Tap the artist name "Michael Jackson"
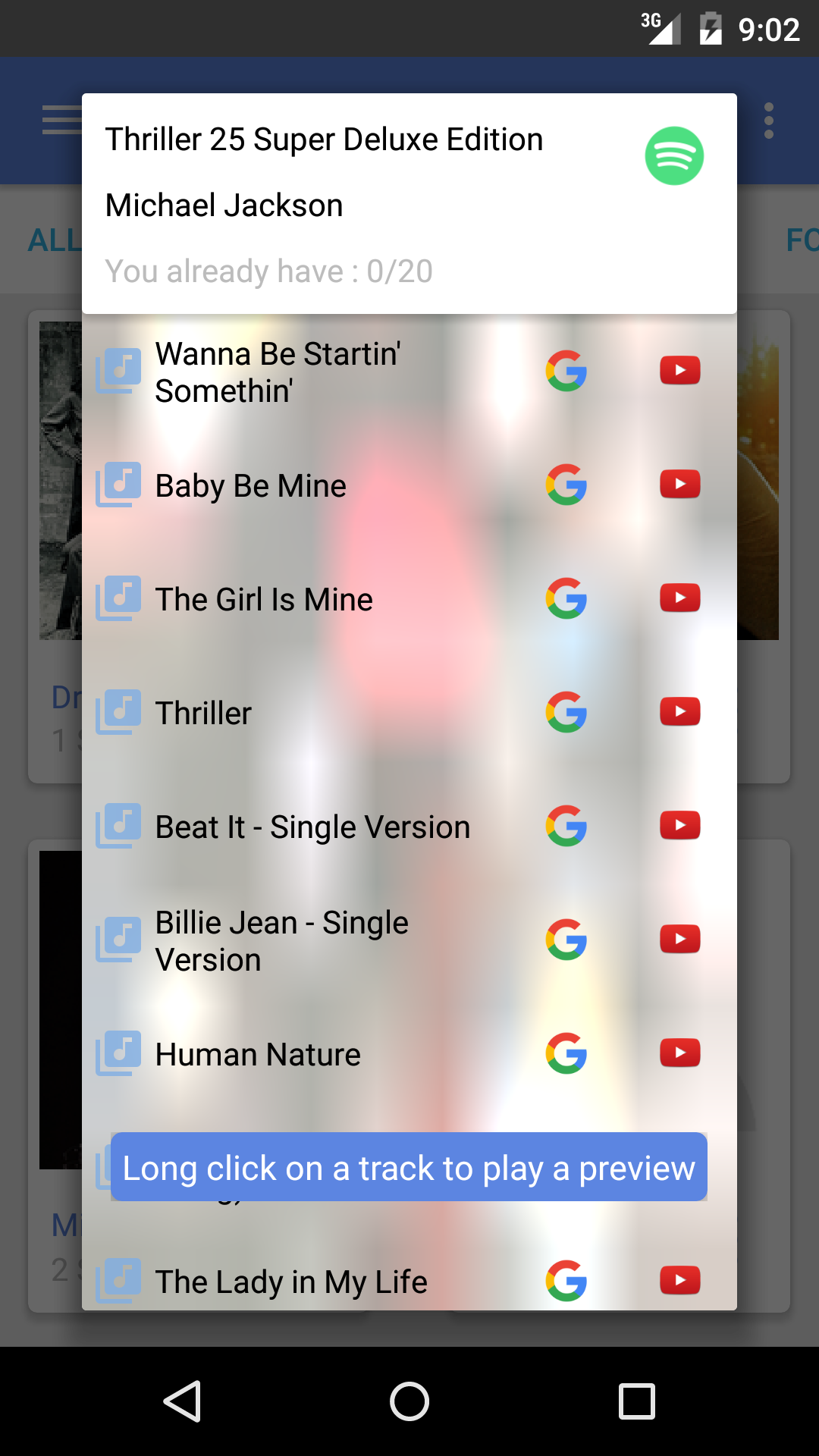Image resolution: width=819 pixels, height=1456 pixels. (x=224, y=205)
